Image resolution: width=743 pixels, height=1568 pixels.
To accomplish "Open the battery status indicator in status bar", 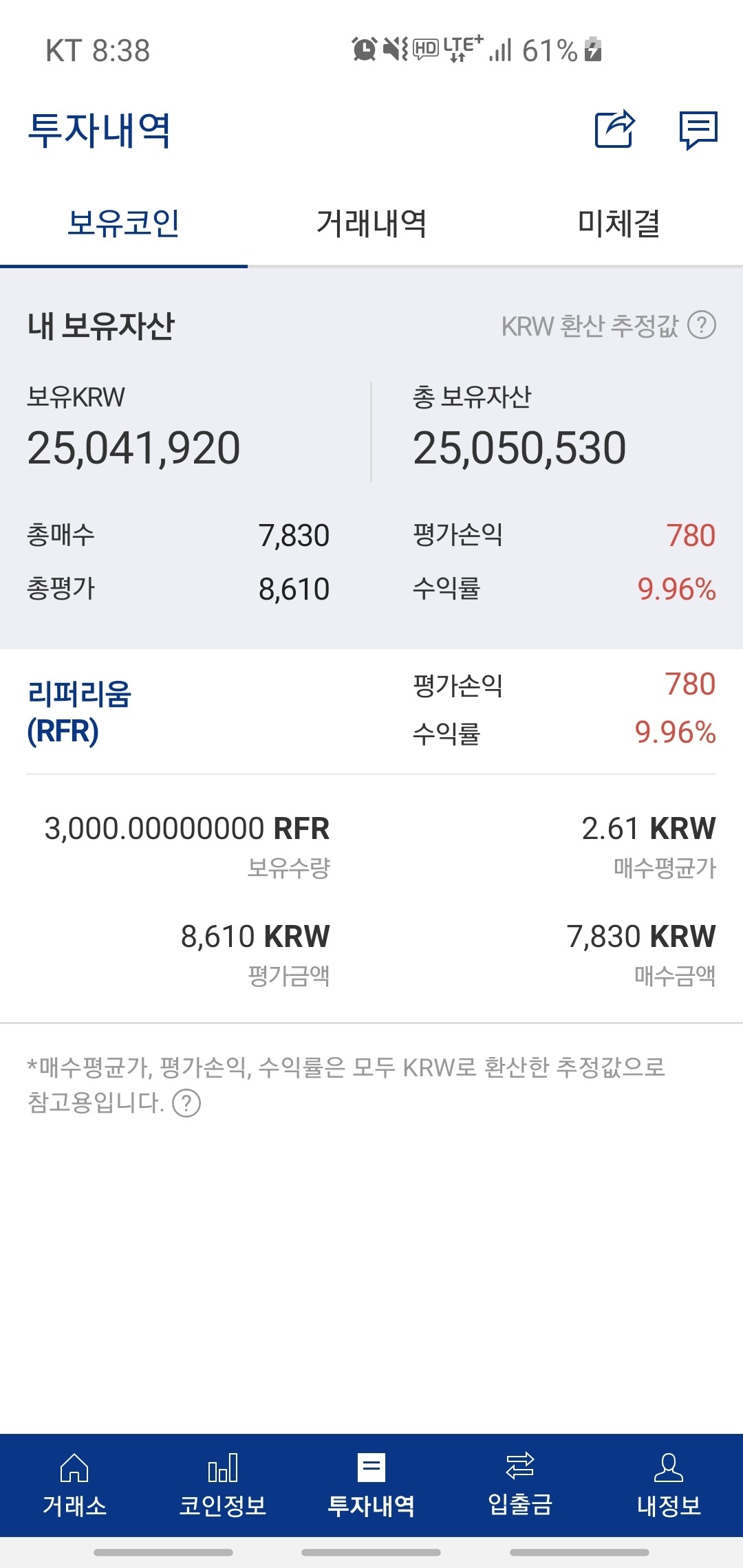I will (x=593, y=50).
